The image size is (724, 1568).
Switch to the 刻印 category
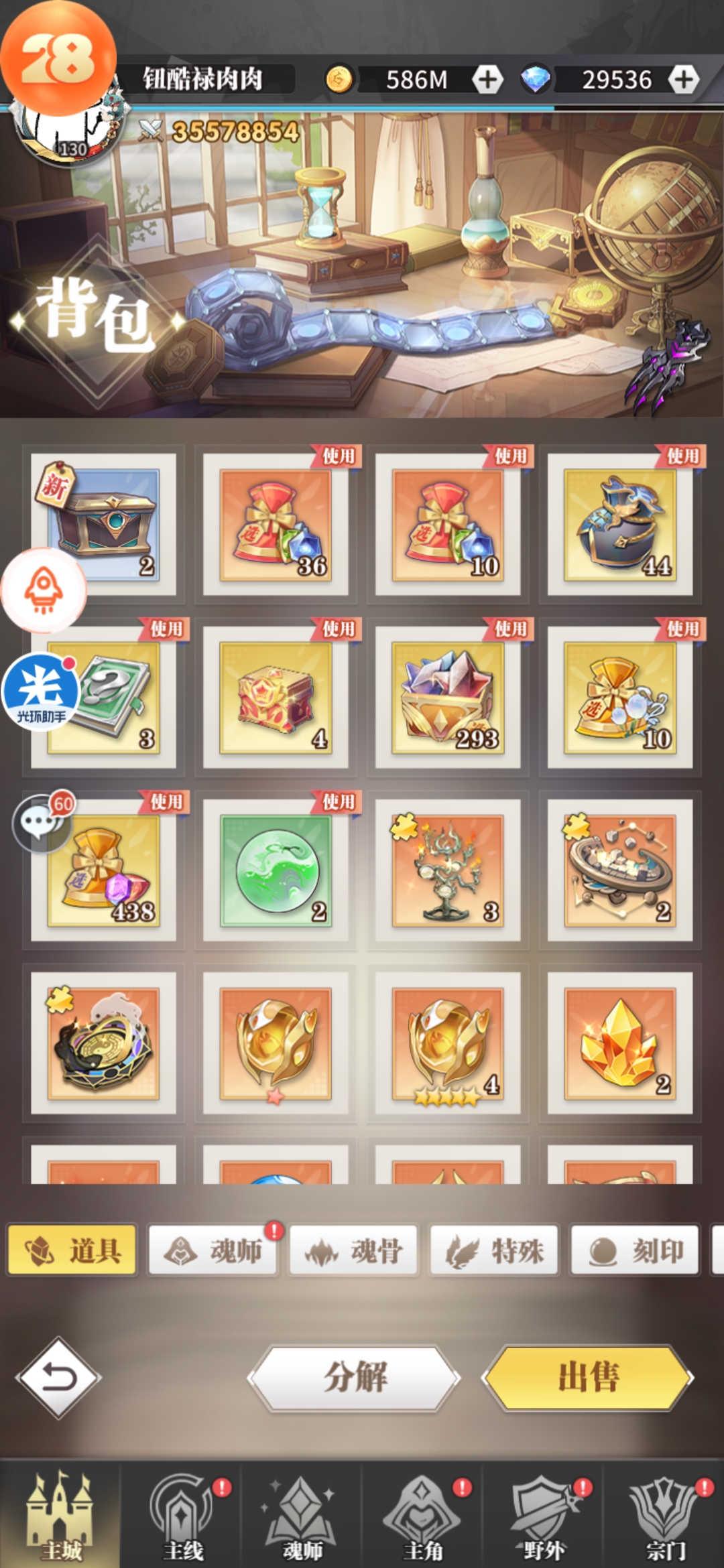pyautogui.click(x=636, y=1250)
